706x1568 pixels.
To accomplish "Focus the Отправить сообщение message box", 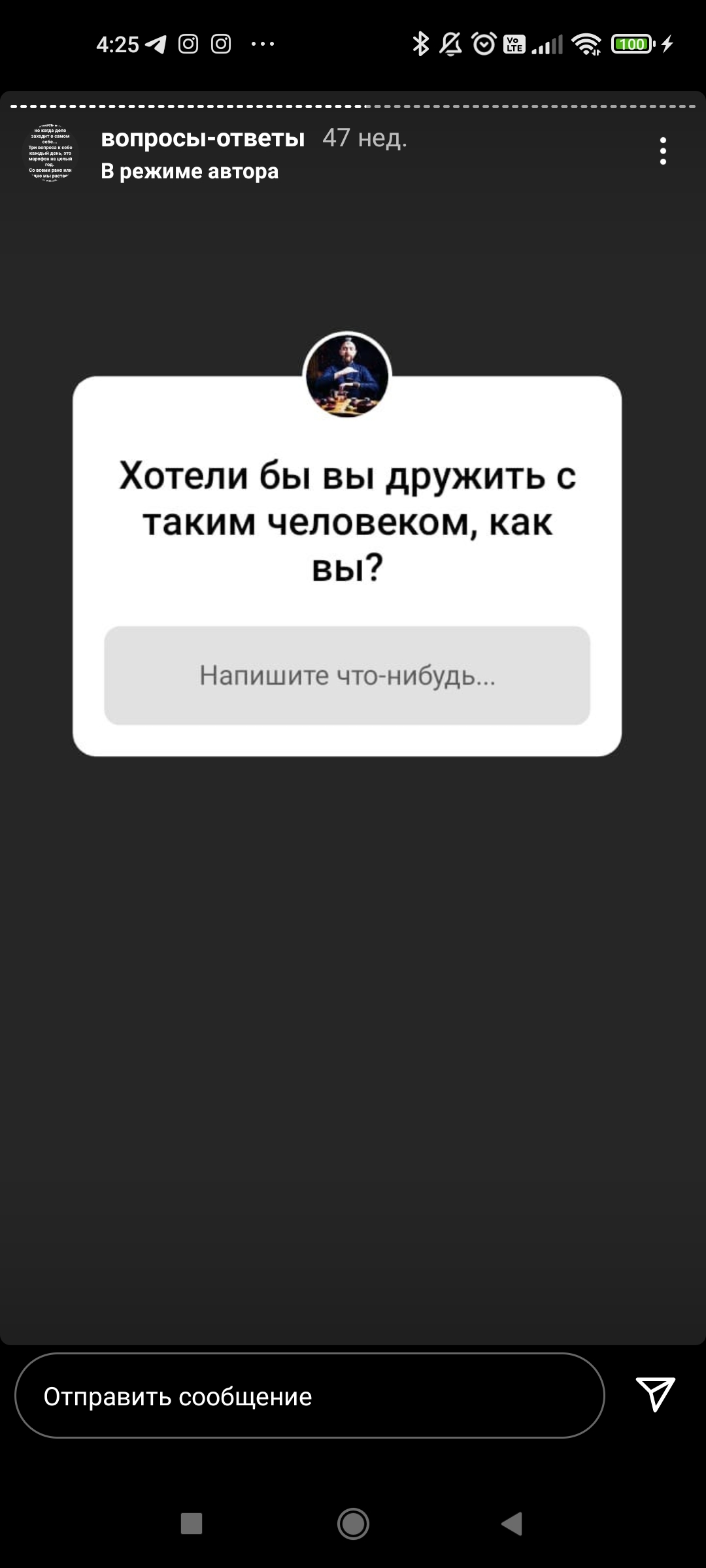I will [310, 1396].
